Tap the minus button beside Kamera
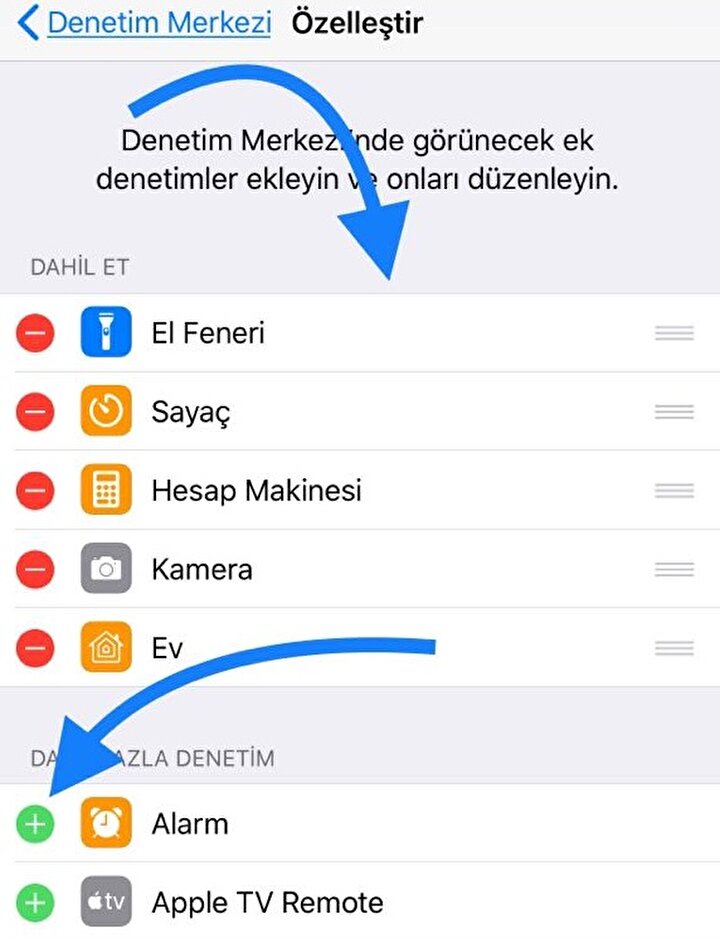The width and height of the screenshot is (720, 939). coord(35,570)
